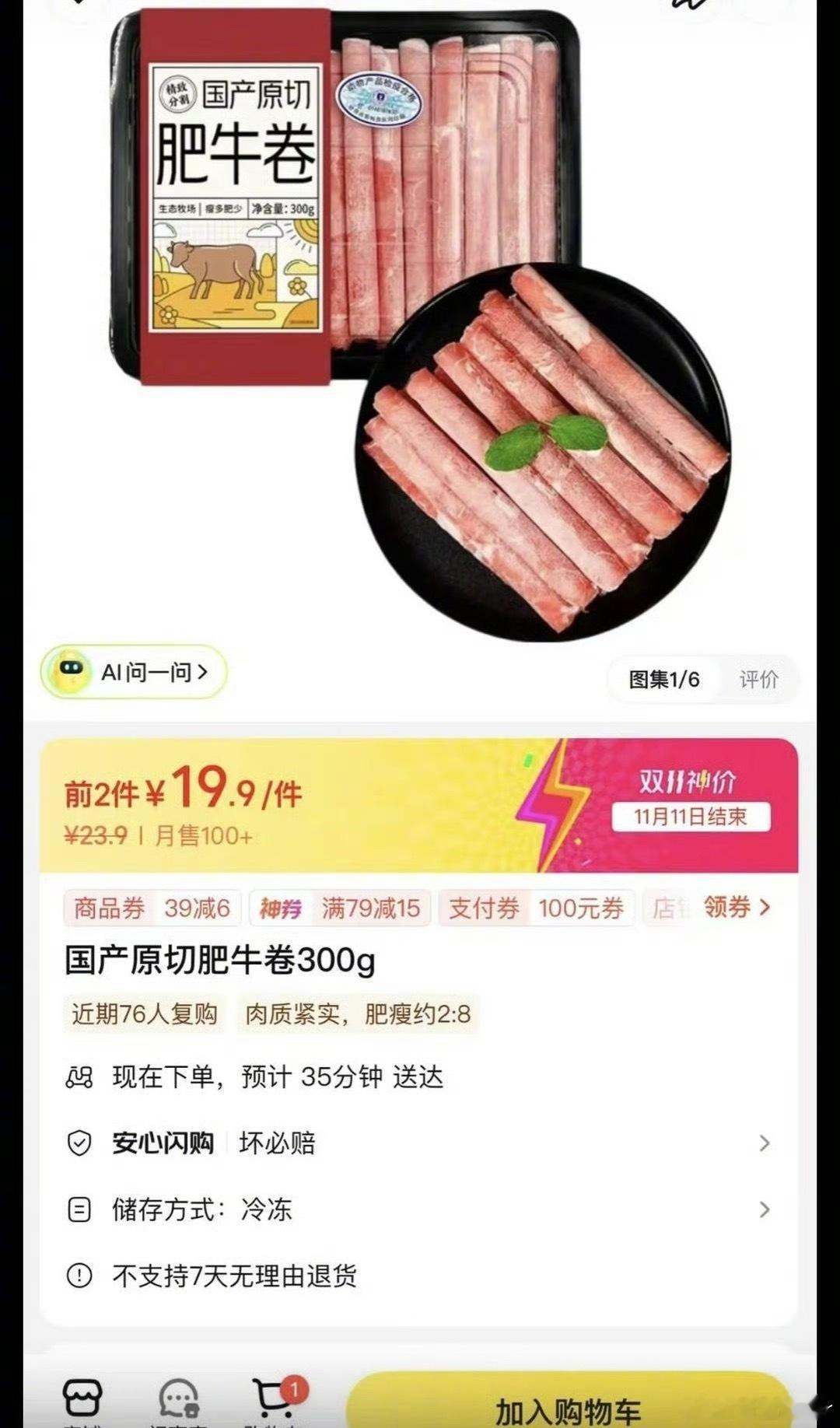Switch to the 评价 tab

tap(758, 678)
